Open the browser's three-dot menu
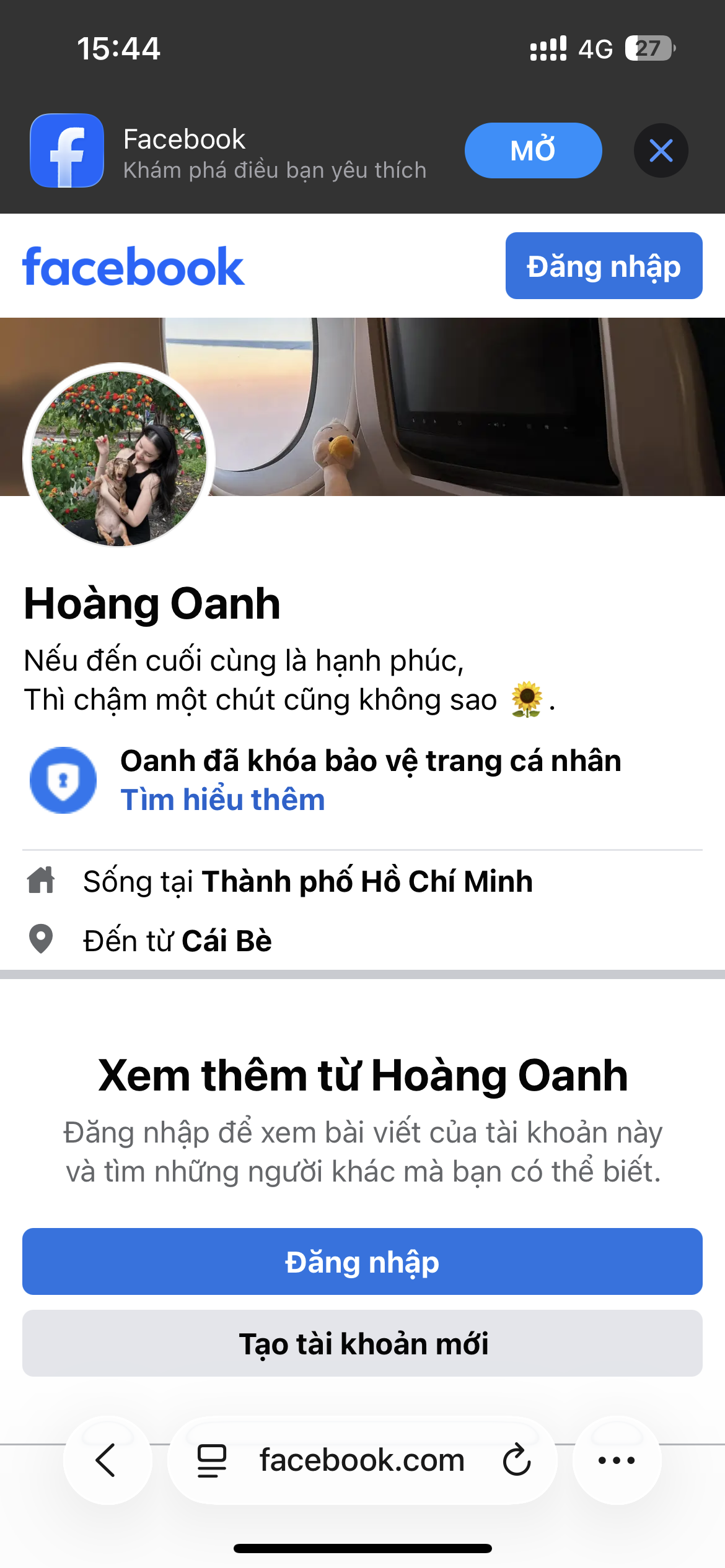Viewport: 725px width, 1568px height. [x=617, y=1460]
